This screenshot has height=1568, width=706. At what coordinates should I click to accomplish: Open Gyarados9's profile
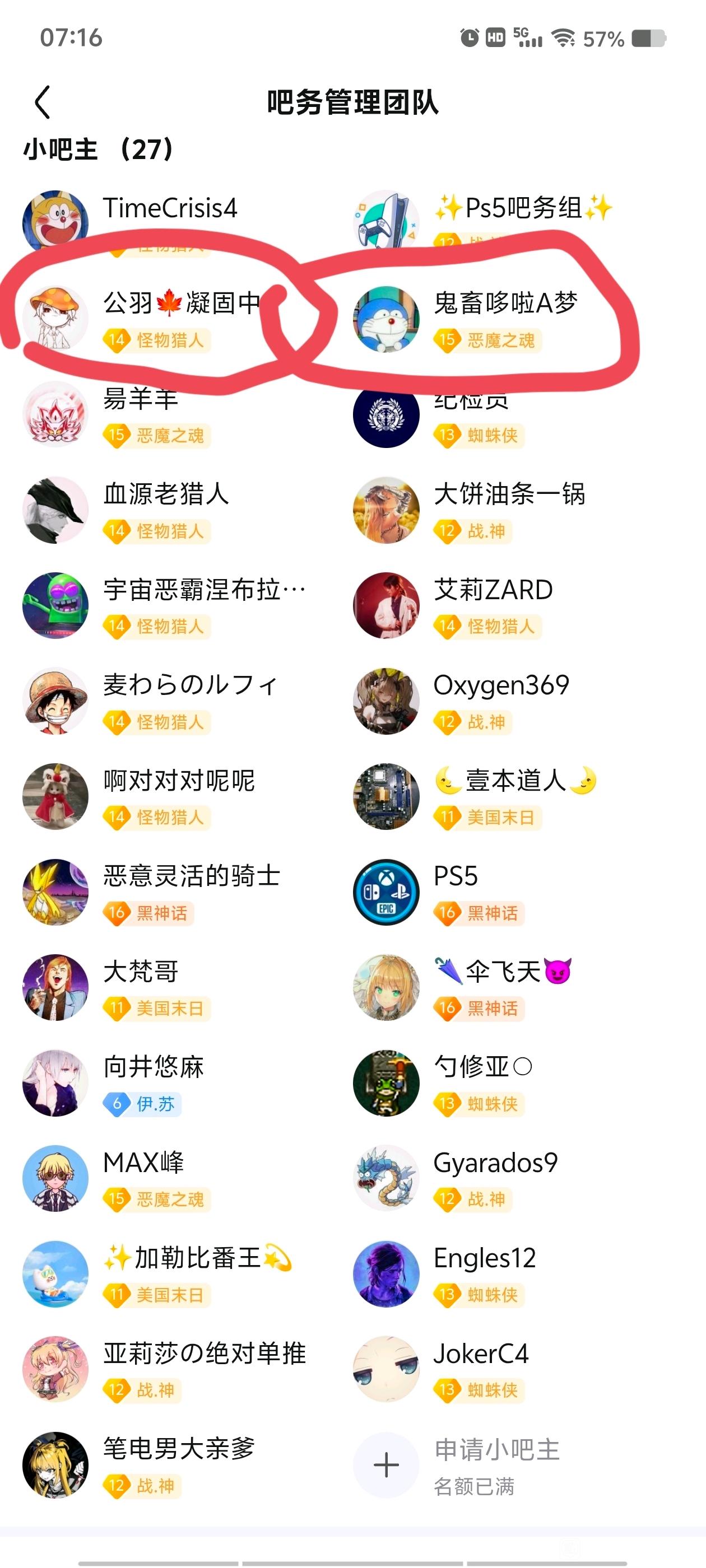[x=495, y=1163]
